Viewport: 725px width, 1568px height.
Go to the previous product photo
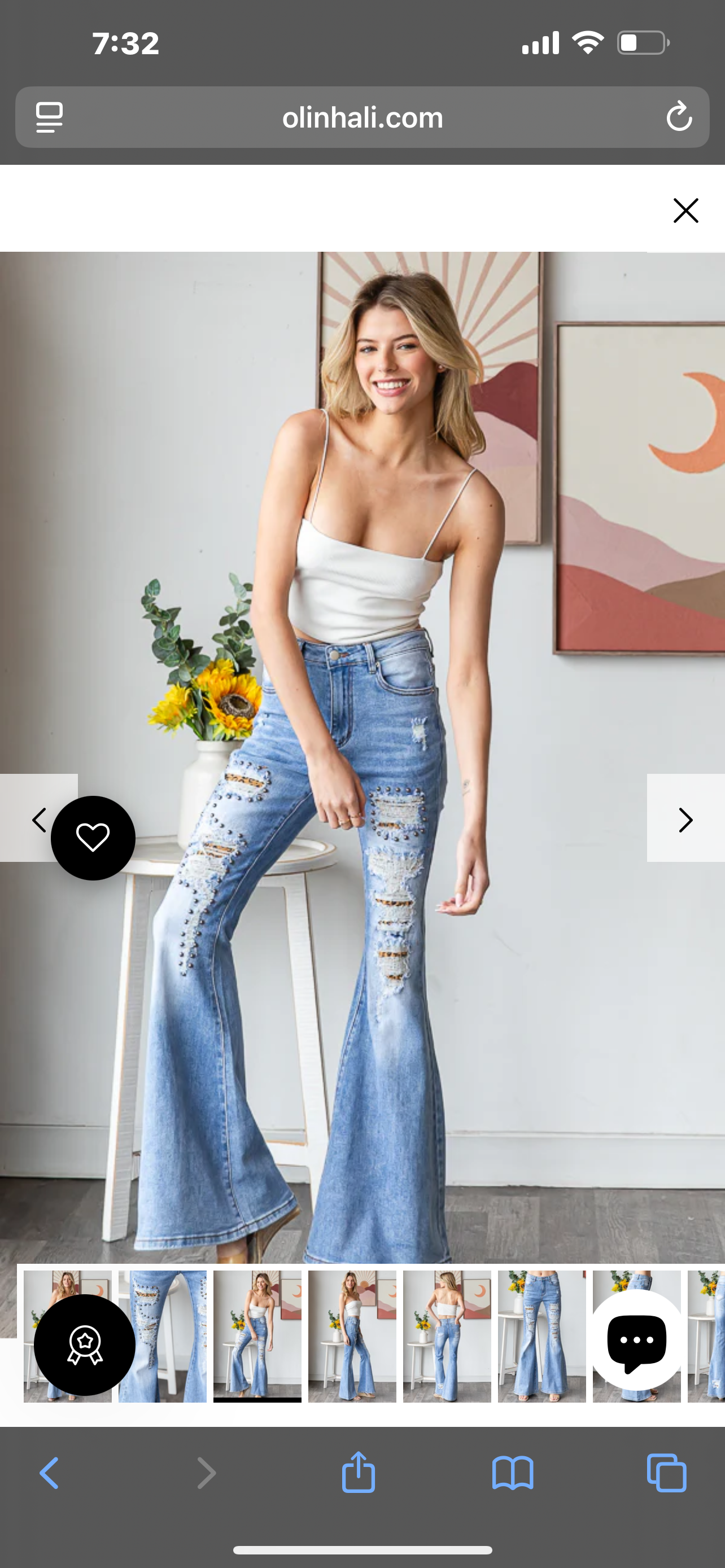[x=38, y=820]
